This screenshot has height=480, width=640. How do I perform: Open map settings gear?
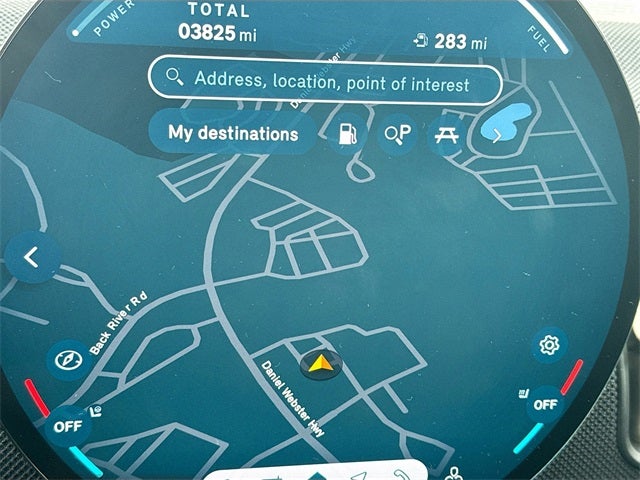tap(549, 346)
